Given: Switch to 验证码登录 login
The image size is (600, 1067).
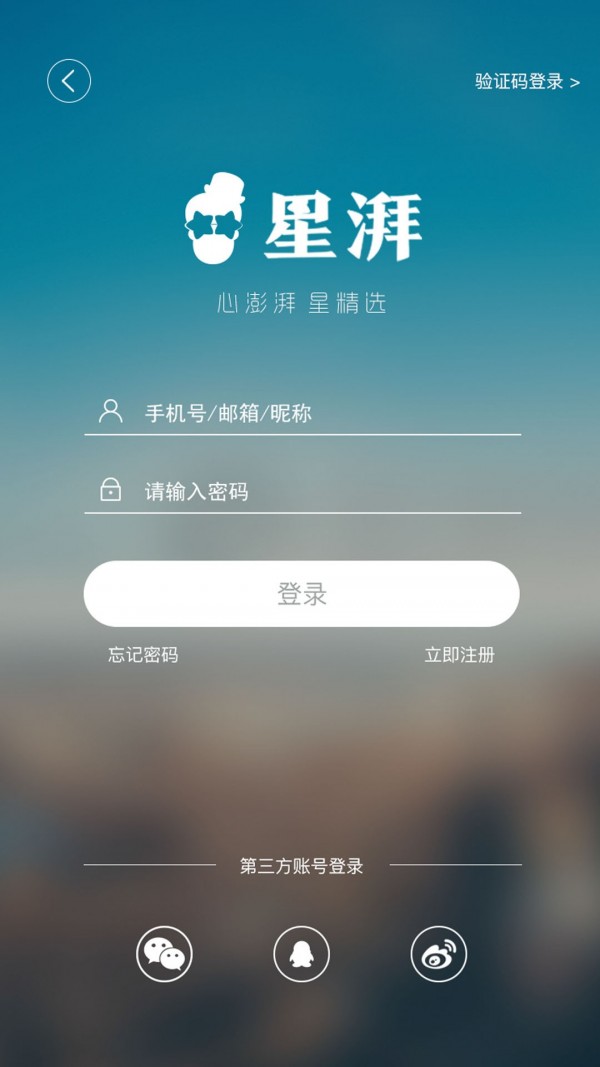Looking at the screenshot, I should pos(527,82).
